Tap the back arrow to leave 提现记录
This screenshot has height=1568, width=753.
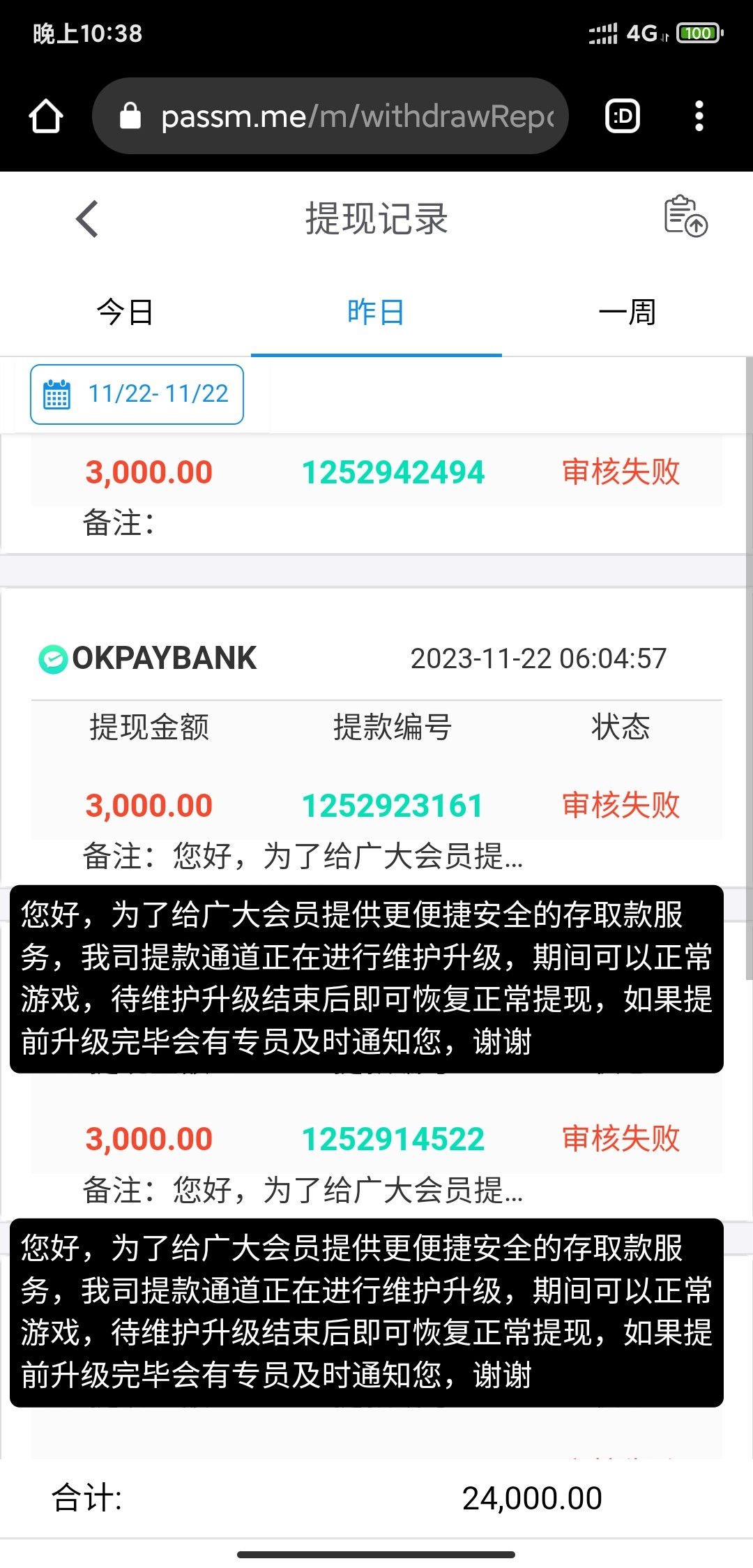[86, 218]
